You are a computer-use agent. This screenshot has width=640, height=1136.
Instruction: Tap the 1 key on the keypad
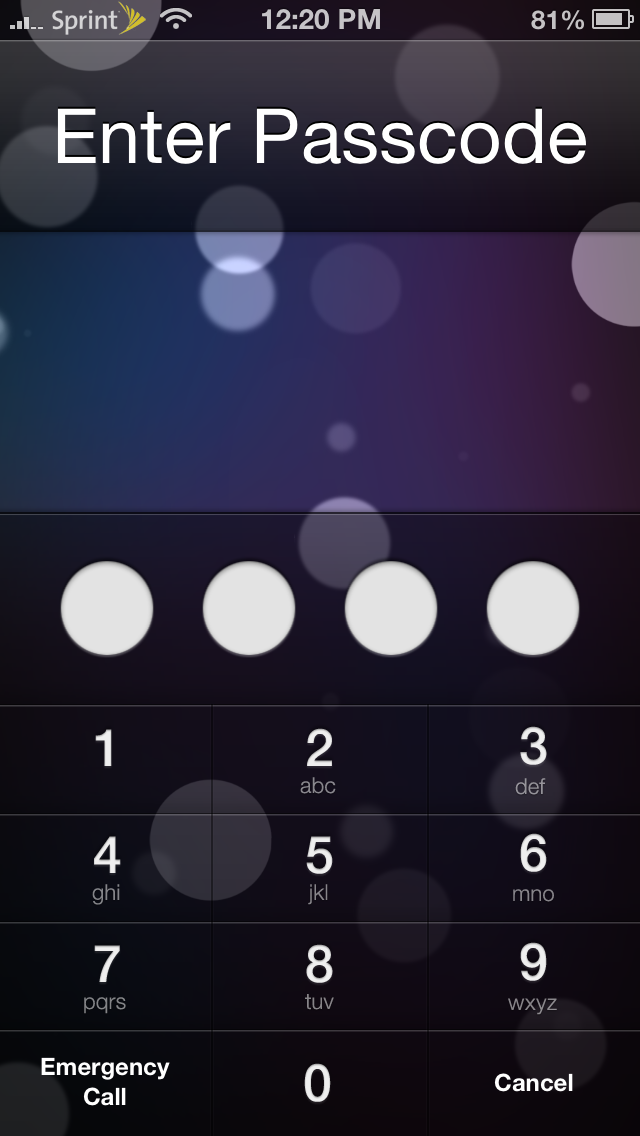point(106,759)
